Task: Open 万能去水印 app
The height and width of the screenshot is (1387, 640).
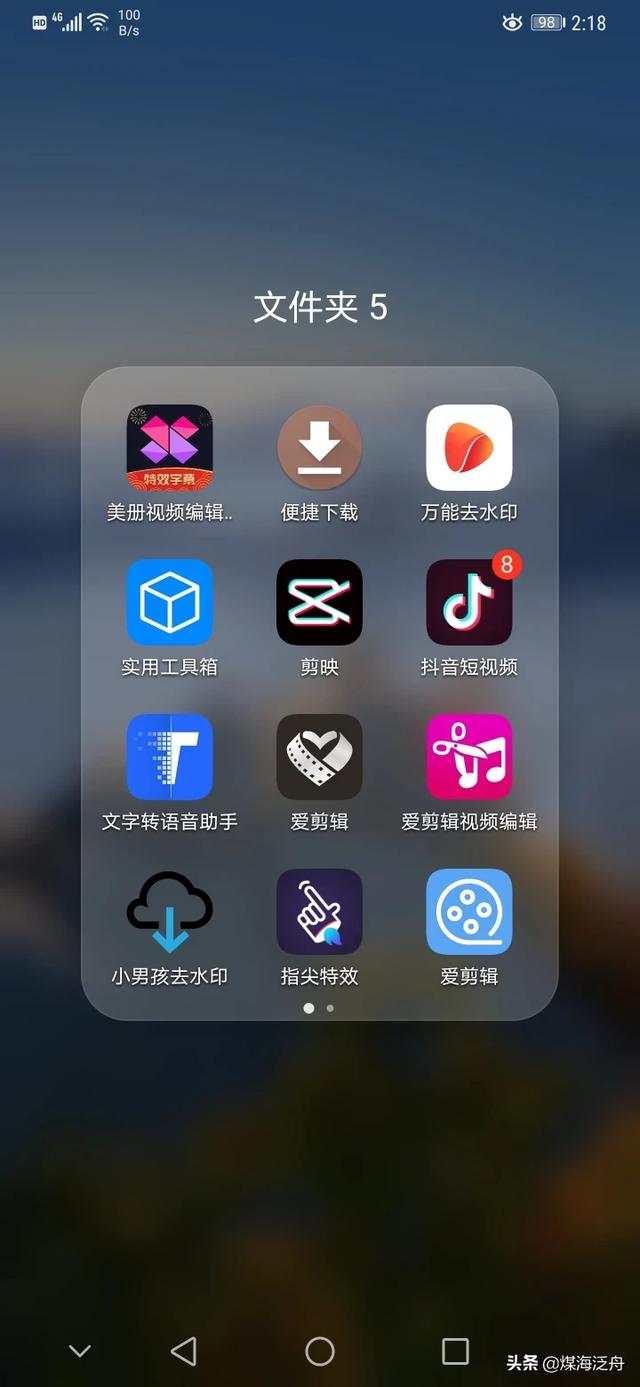Action: click(x=469, y=447)
